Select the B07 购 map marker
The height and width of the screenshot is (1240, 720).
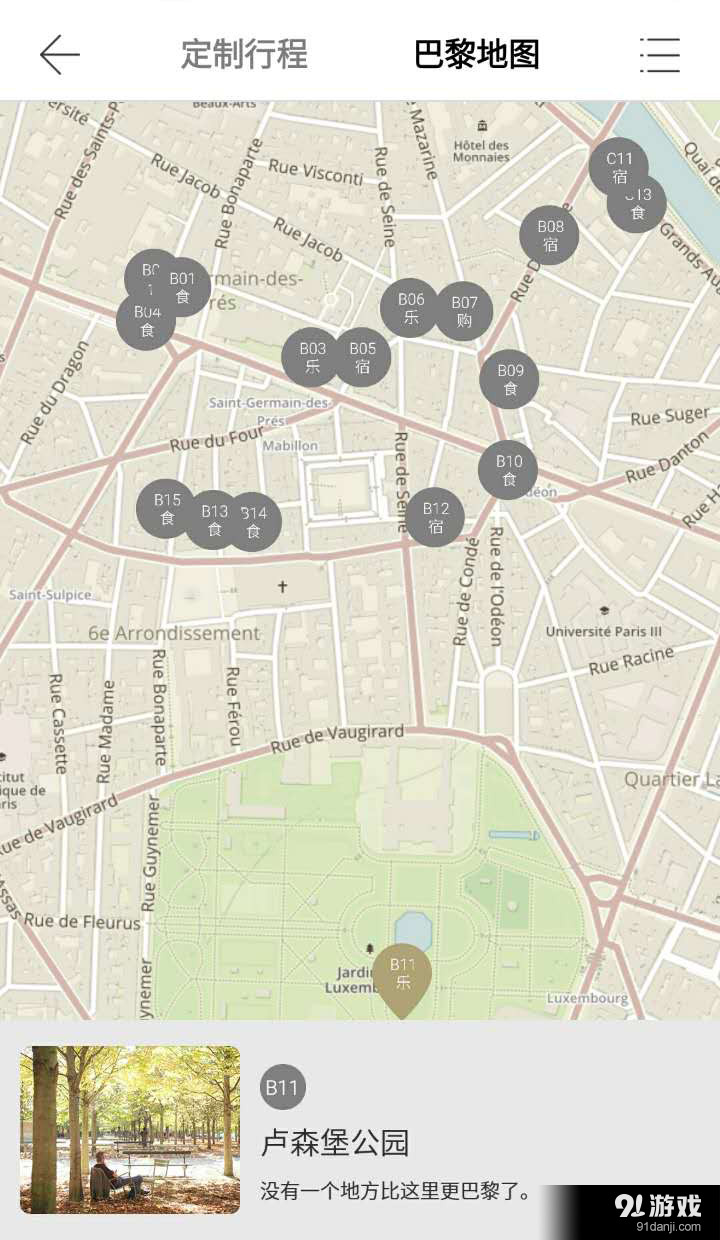tap(466, 311)
